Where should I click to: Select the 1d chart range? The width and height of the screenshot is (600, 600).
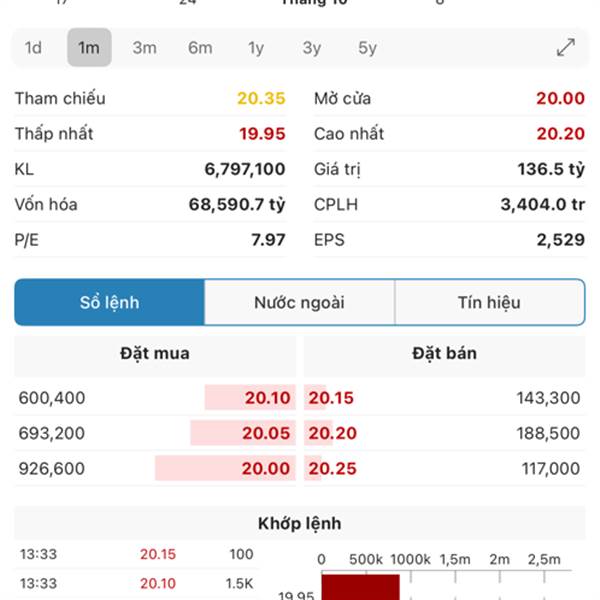pyautogui.click(x=33, y=48)
